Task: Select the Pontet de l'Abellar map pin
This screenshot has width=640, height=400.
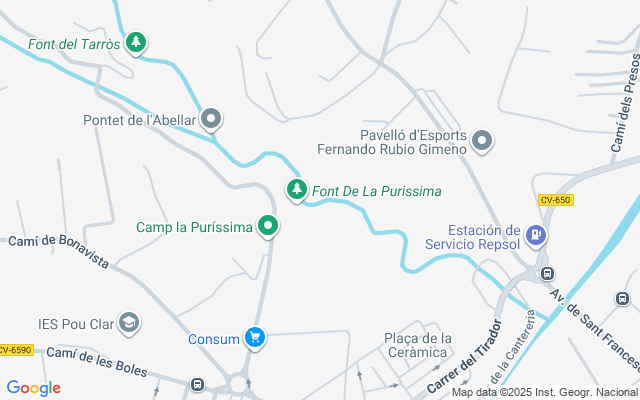Action: [x=211, y=120]
